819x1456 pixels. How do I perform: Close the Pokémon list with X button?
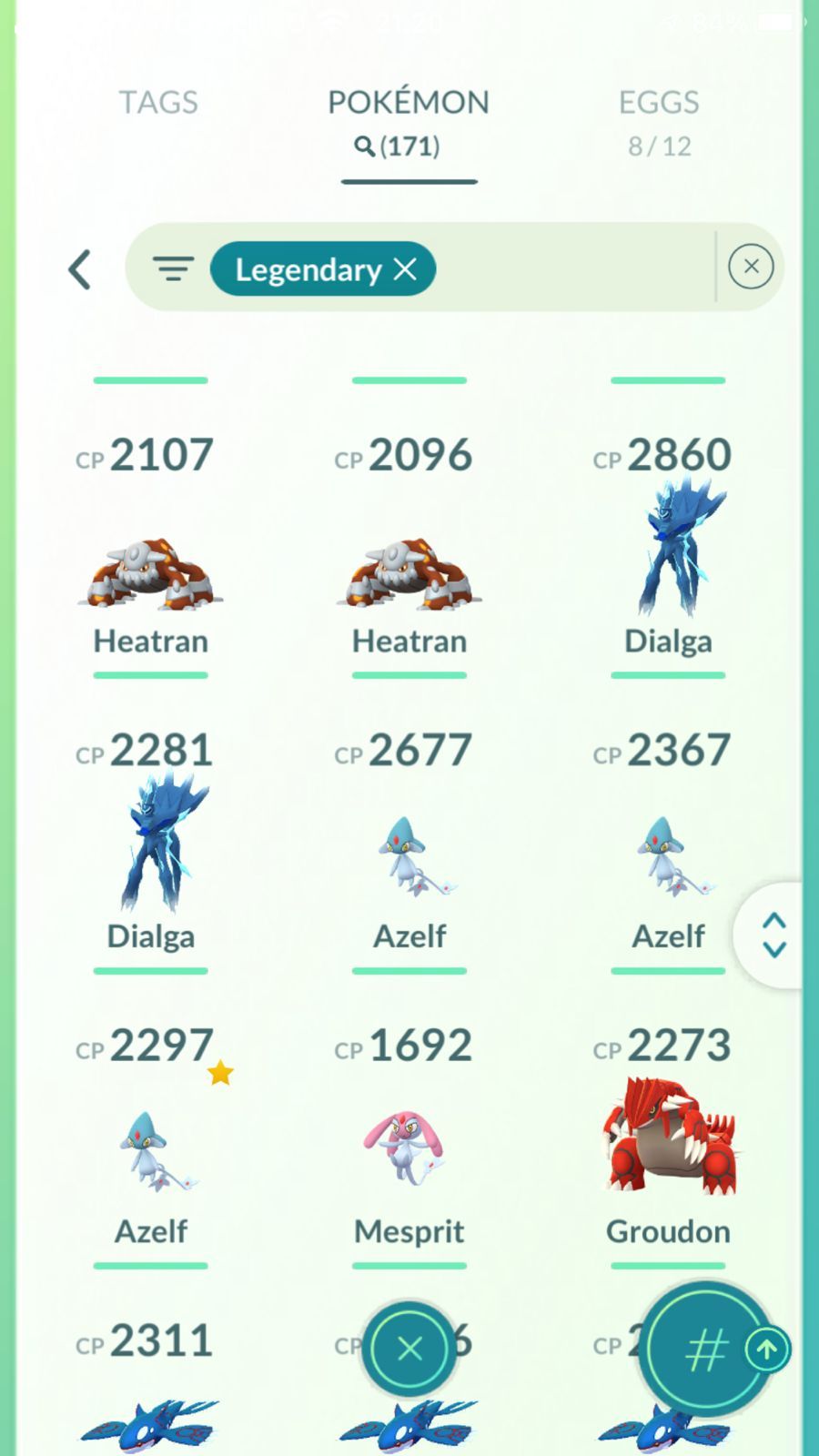[x=409, y=1348]
